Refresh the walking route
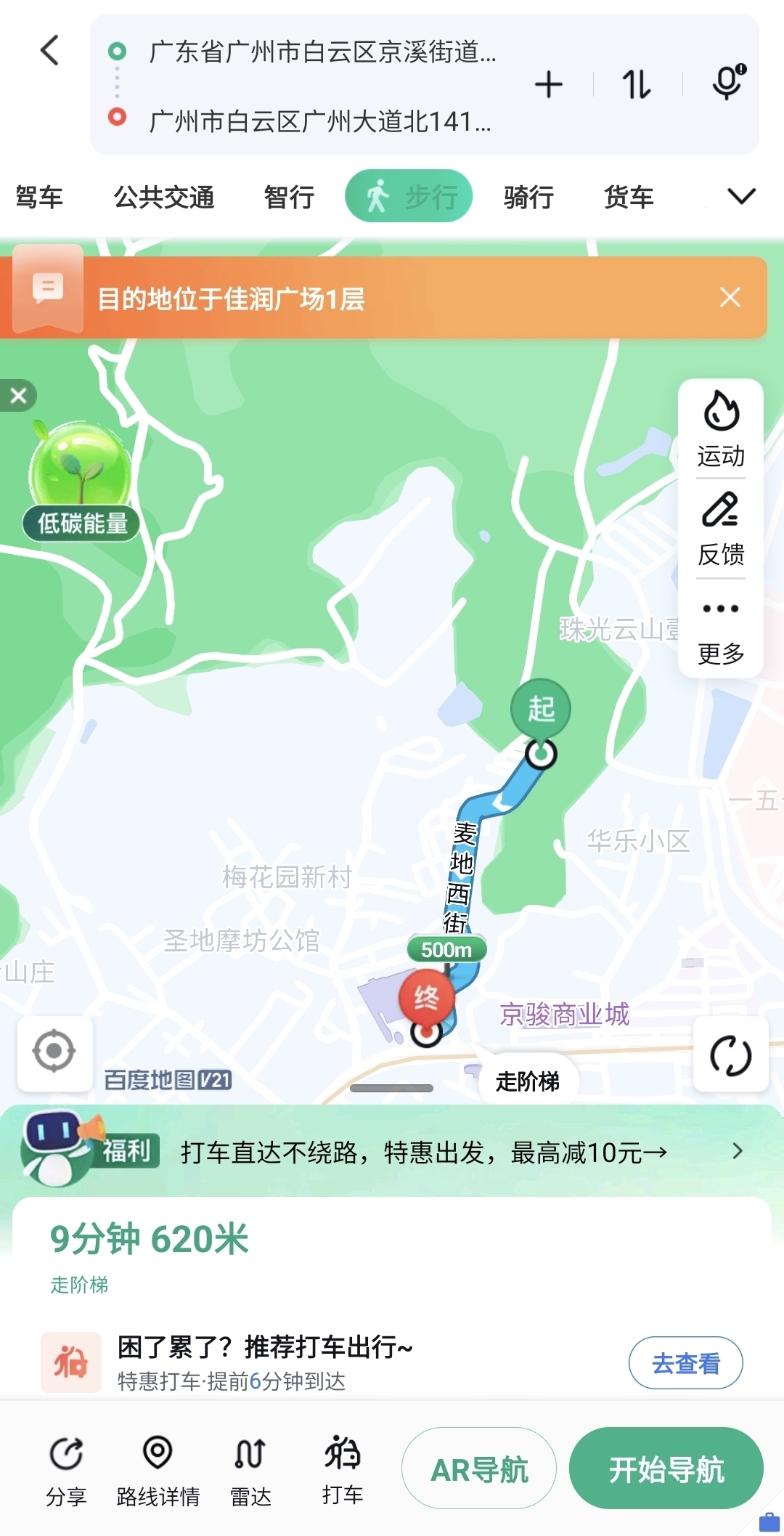Screen dimensions: 784x1536 tap(730, 1055)
